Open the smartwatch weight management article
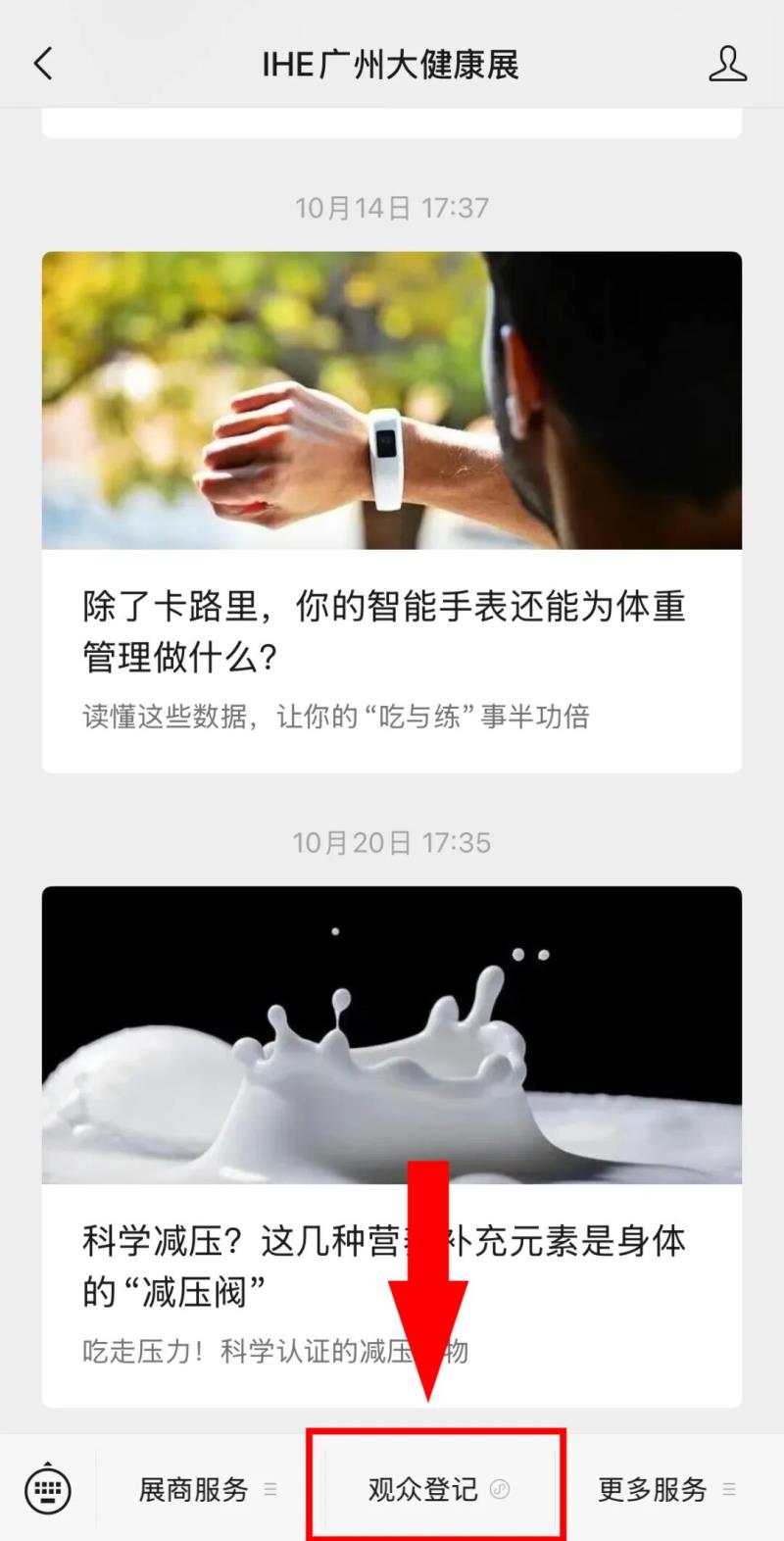This screenshot has height=1541, width=784. (x=391, y=510)
